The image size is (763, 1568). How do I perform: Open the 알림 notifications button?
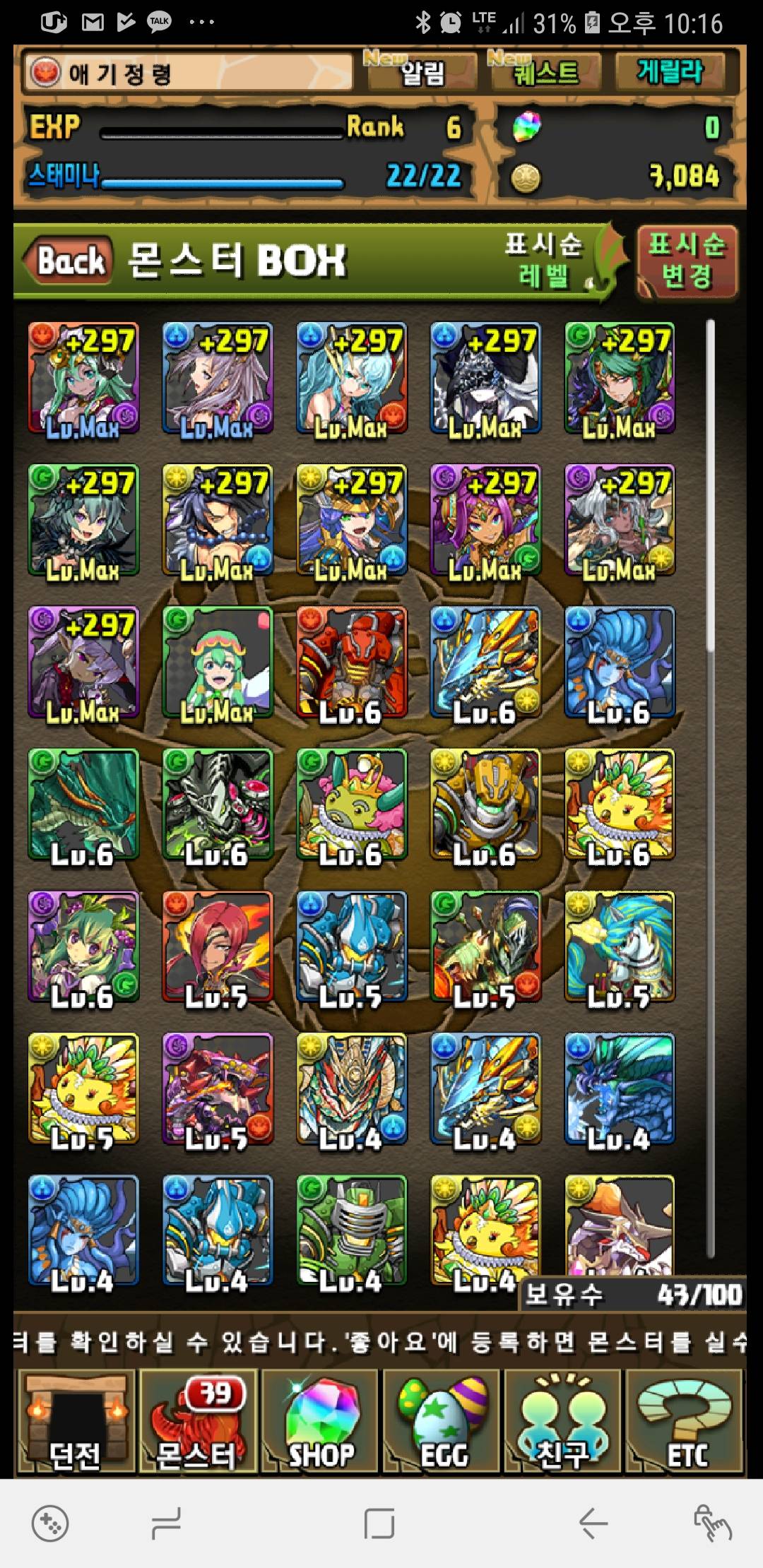(x=415, y=71)
